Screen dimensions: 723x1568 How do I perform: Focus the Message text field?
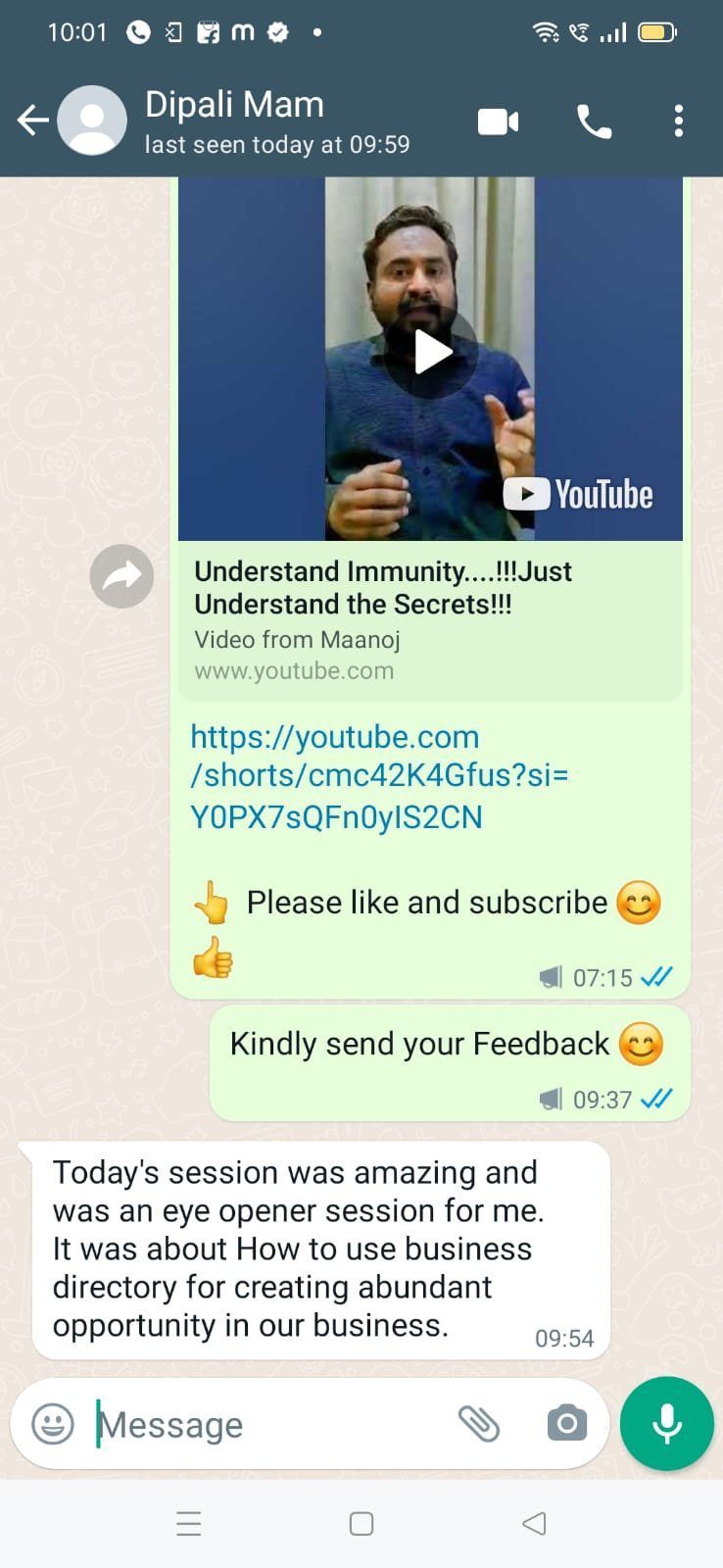click(265, 1424)
